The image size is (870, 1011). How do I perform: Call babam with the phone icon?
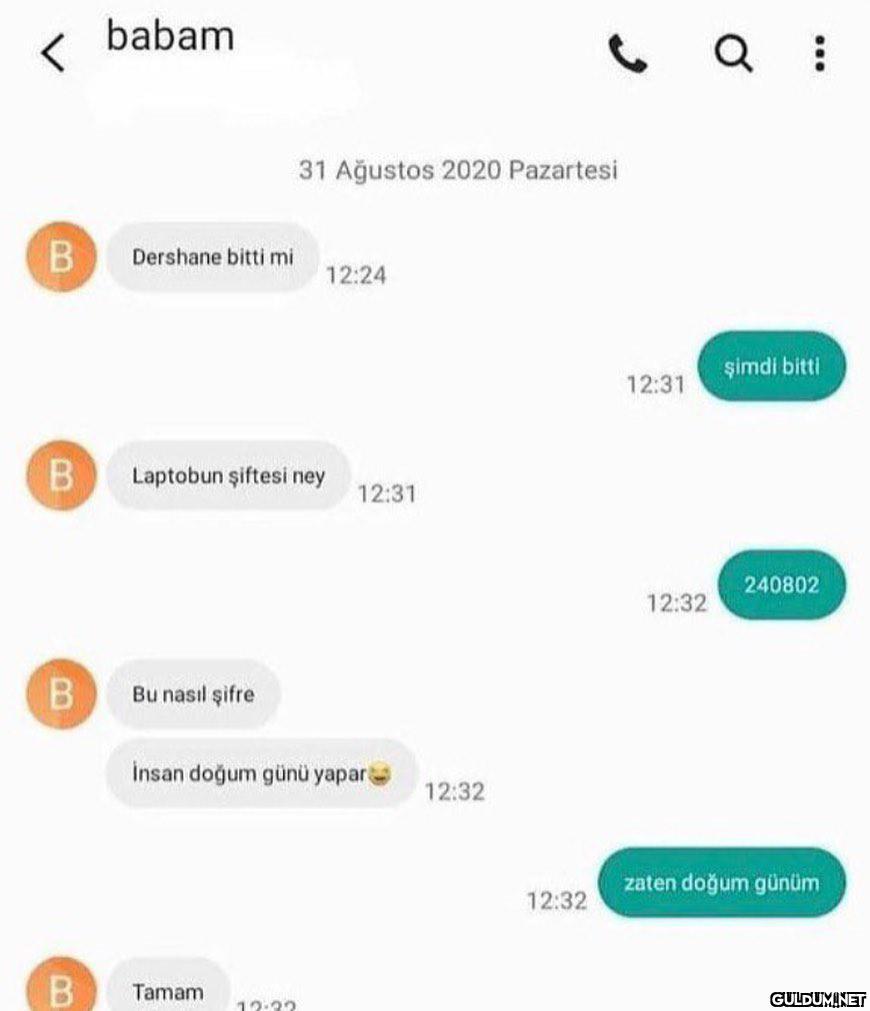coord(628,54)
